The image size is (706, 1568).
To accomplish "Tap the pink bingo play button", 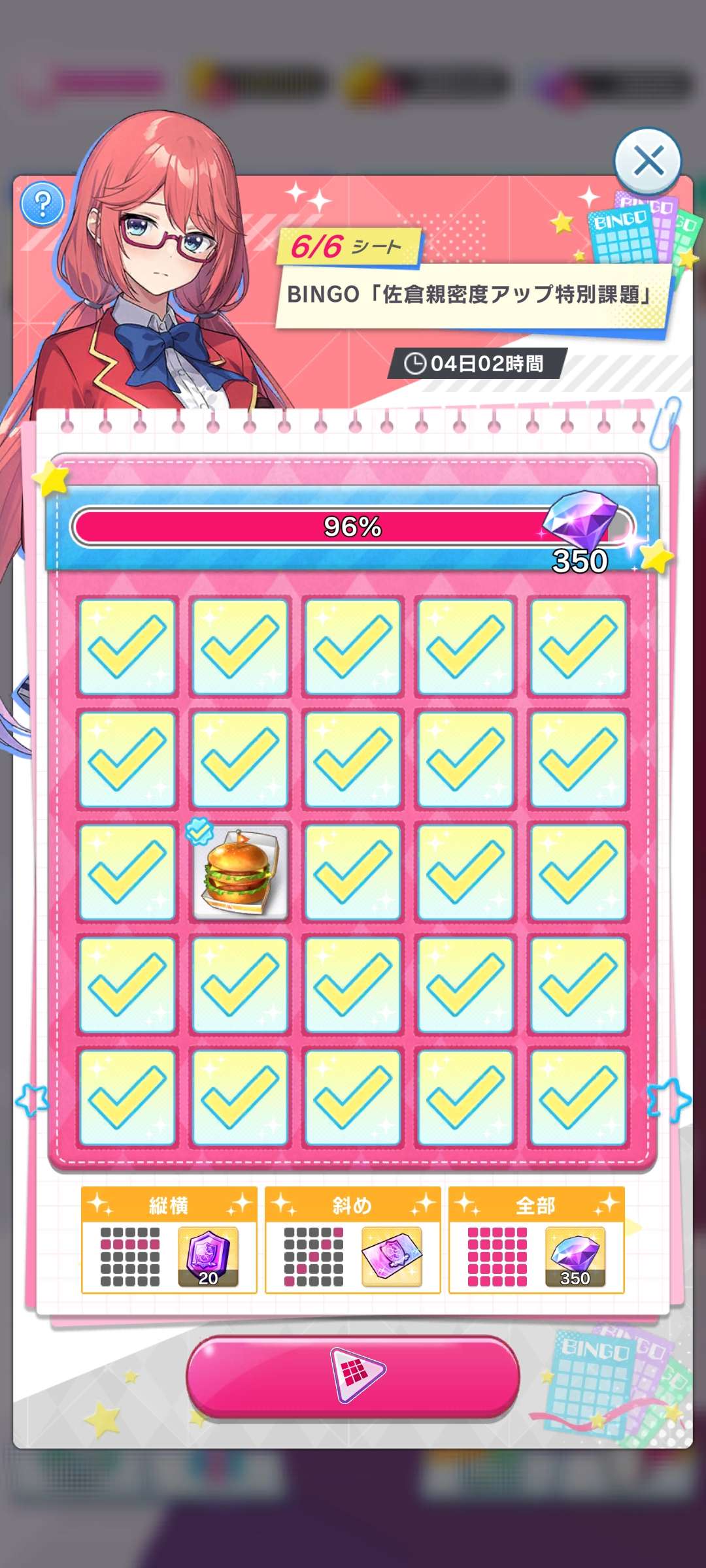I will [x=353, y=1376].
